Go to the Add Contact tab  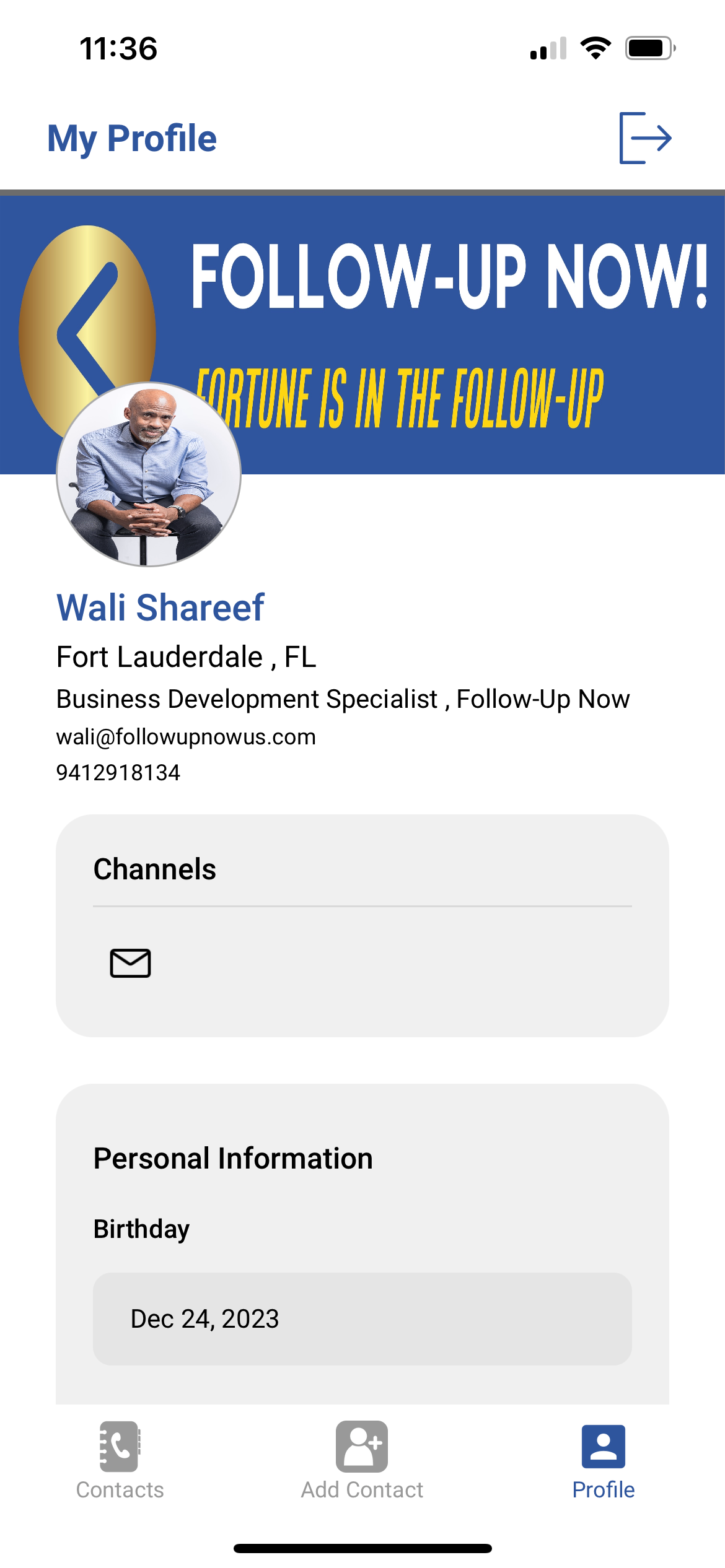pos(362,1460)
